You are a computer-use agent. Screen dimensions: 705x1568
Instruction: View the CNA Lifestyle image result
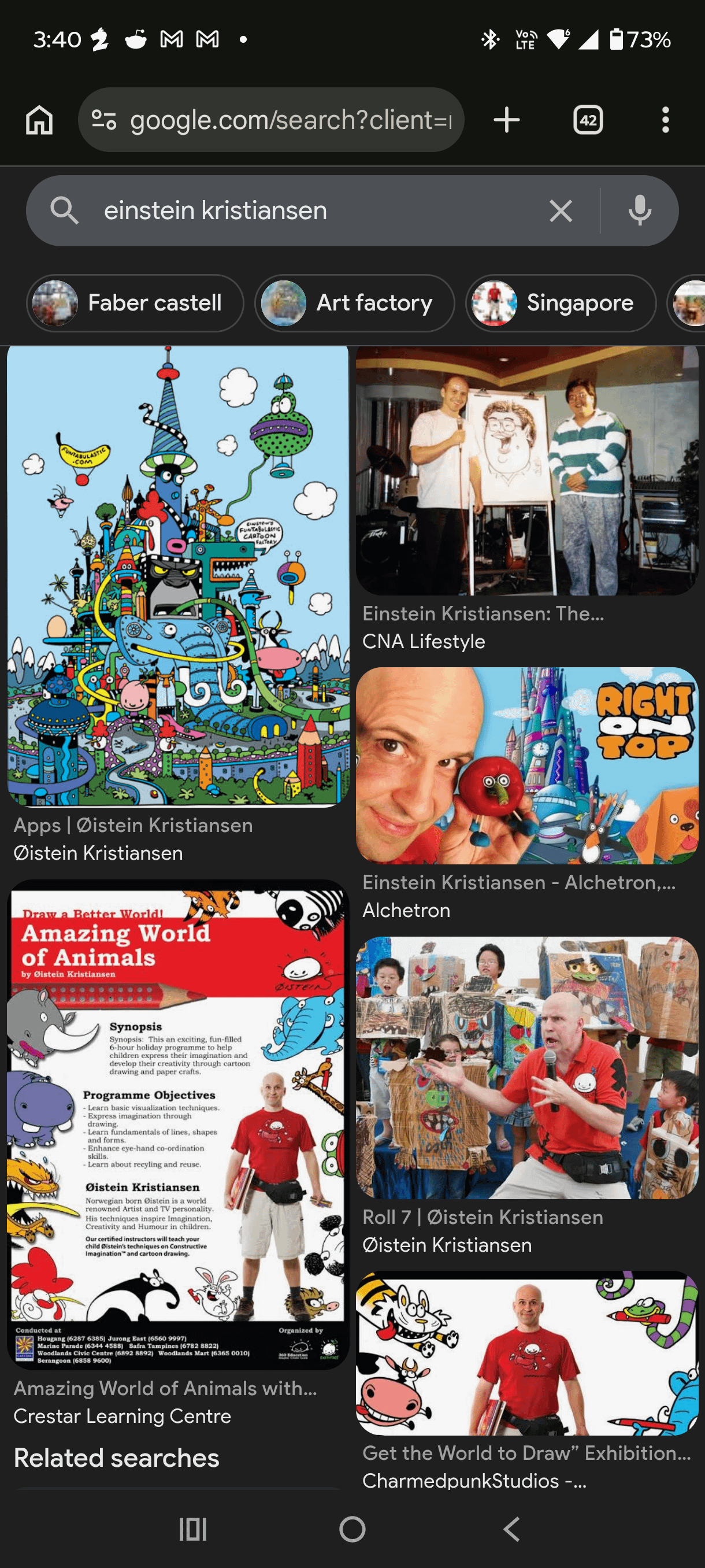pyautogui.click(x=527, y=471)
